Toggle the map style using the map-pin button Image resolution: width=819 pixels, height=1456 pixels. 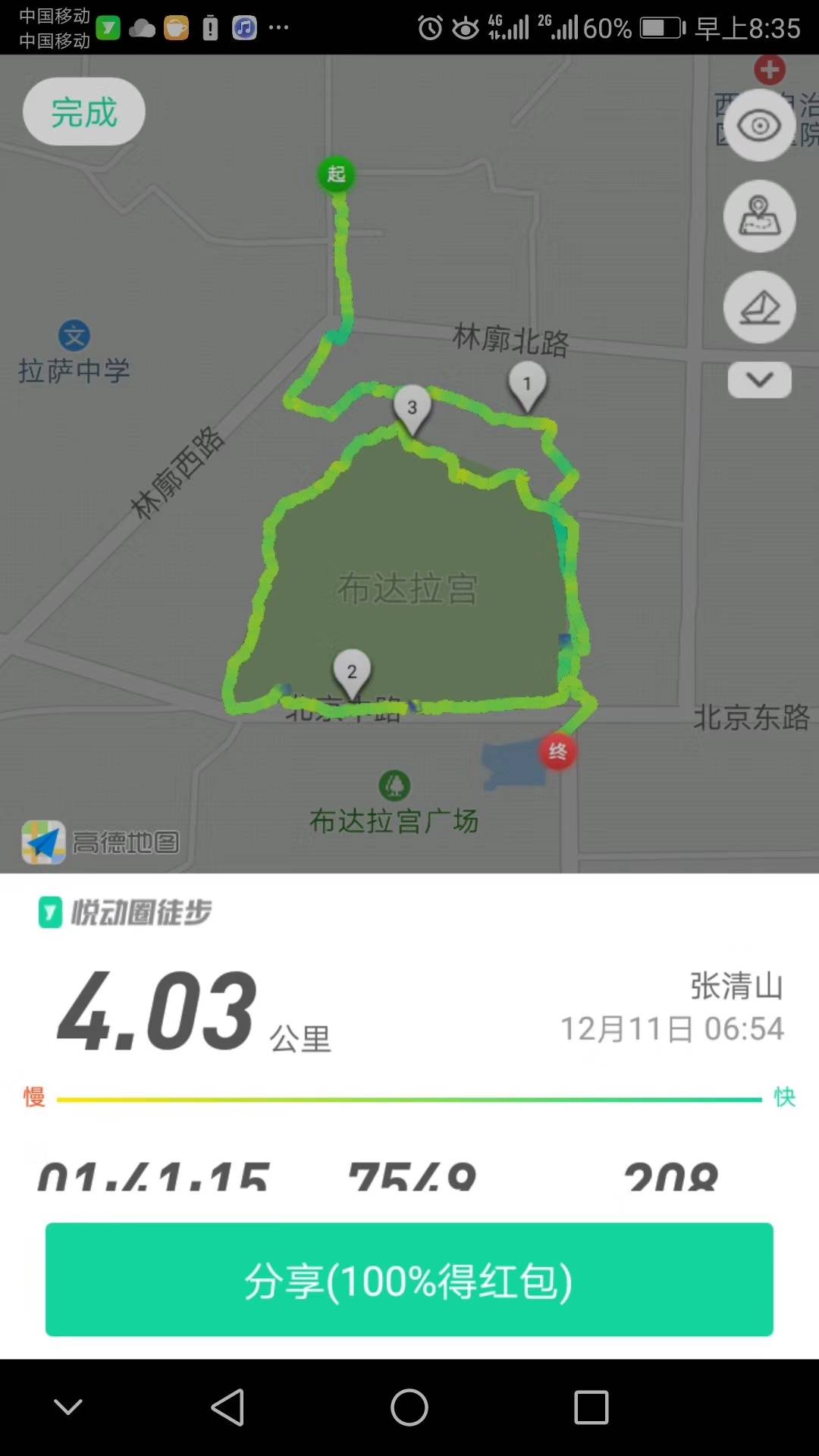[x=758, y=216]
